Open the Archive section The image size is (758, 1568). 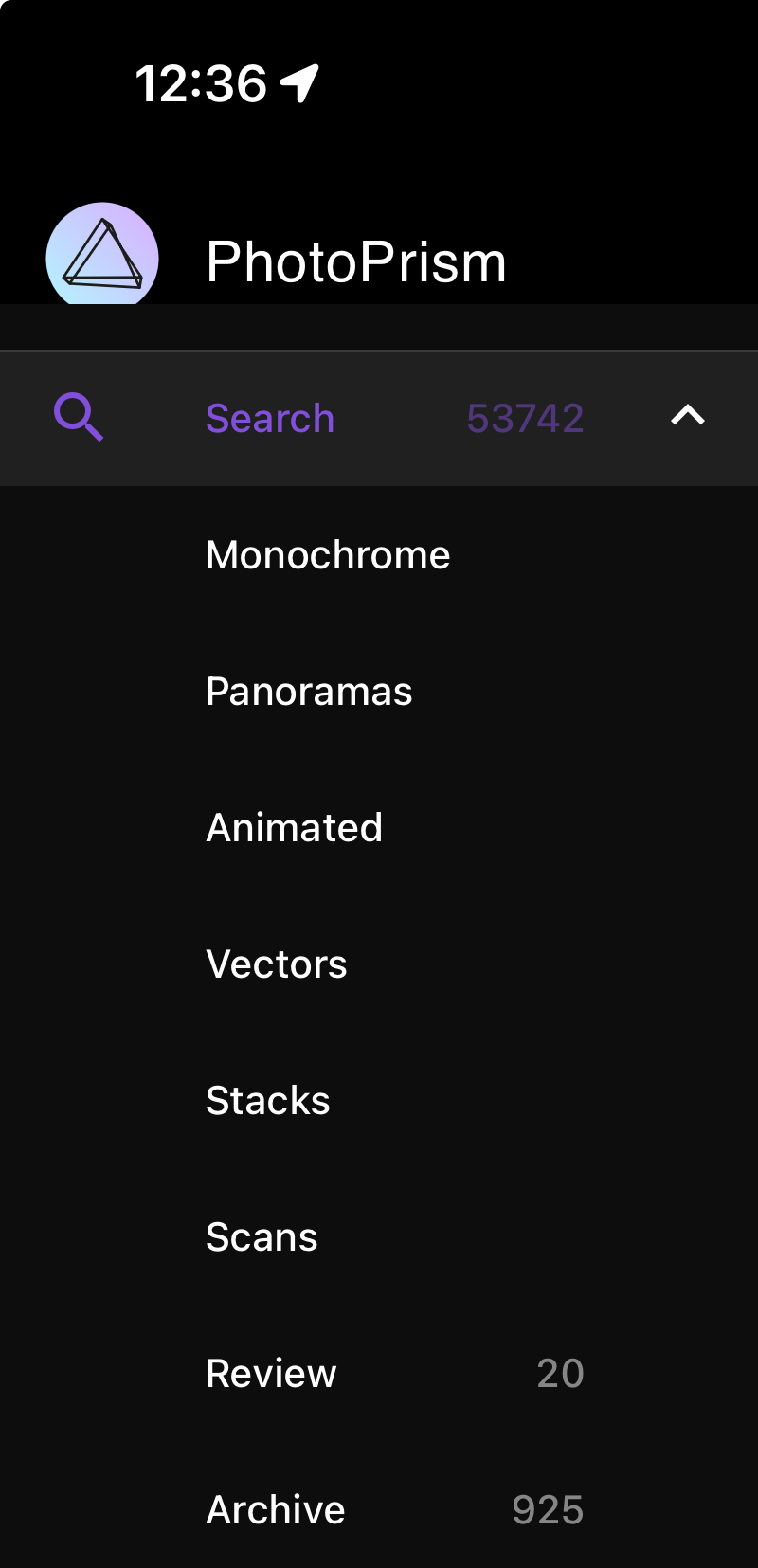[x=275, y=1508]
